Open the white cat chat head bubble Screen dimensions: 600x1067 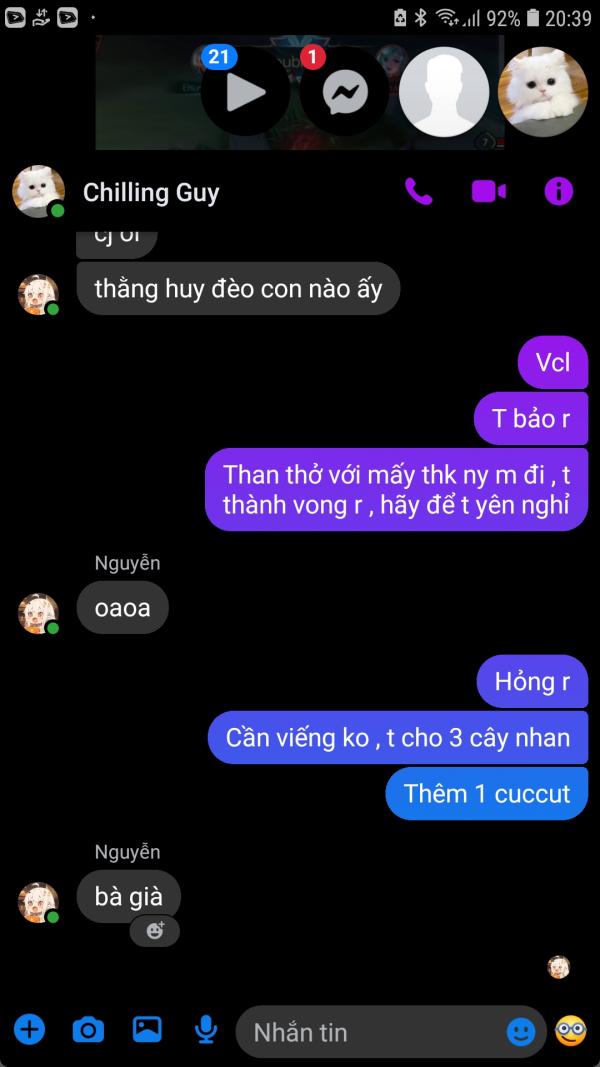[543, 92]
